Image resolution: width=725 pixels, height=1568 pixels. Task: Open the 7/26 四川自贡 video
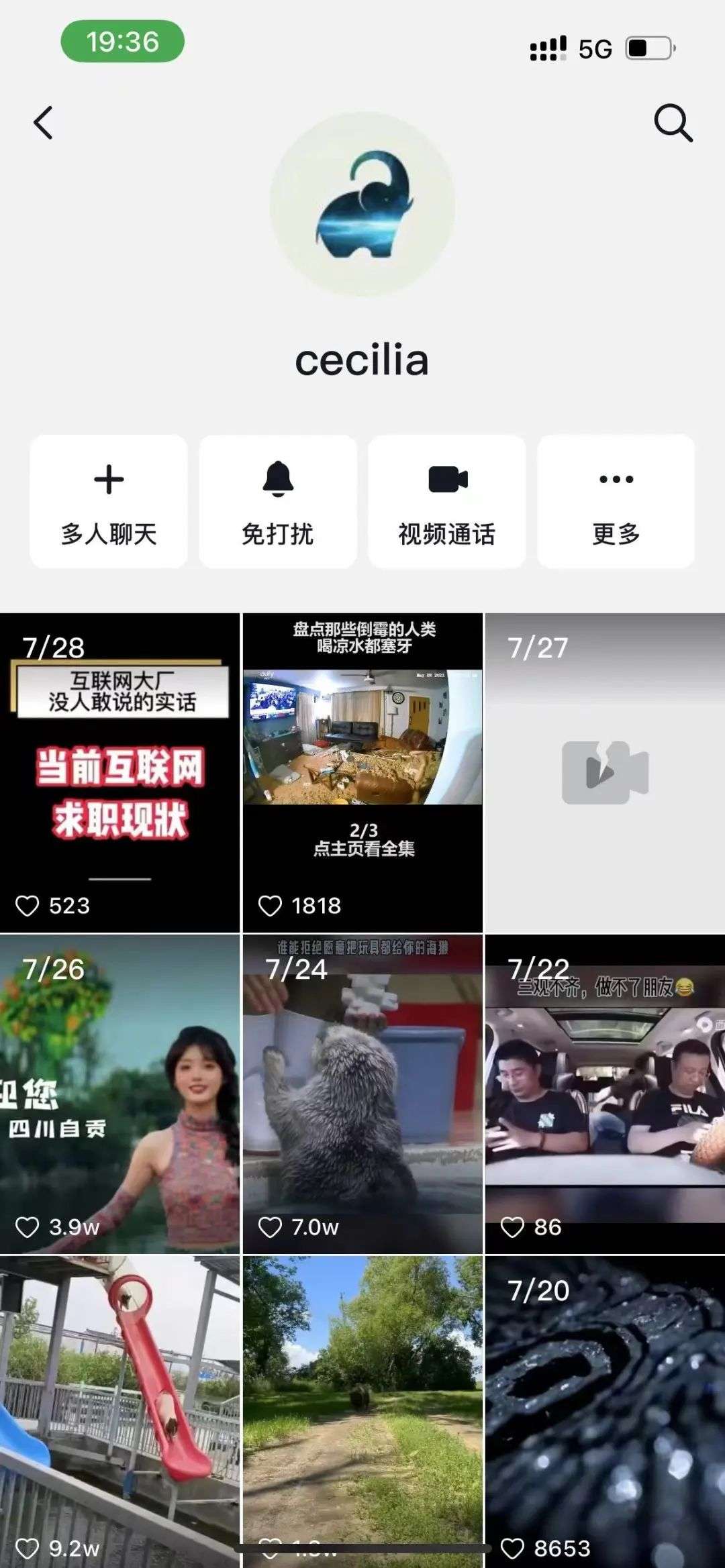click(x=119, y=1094)
